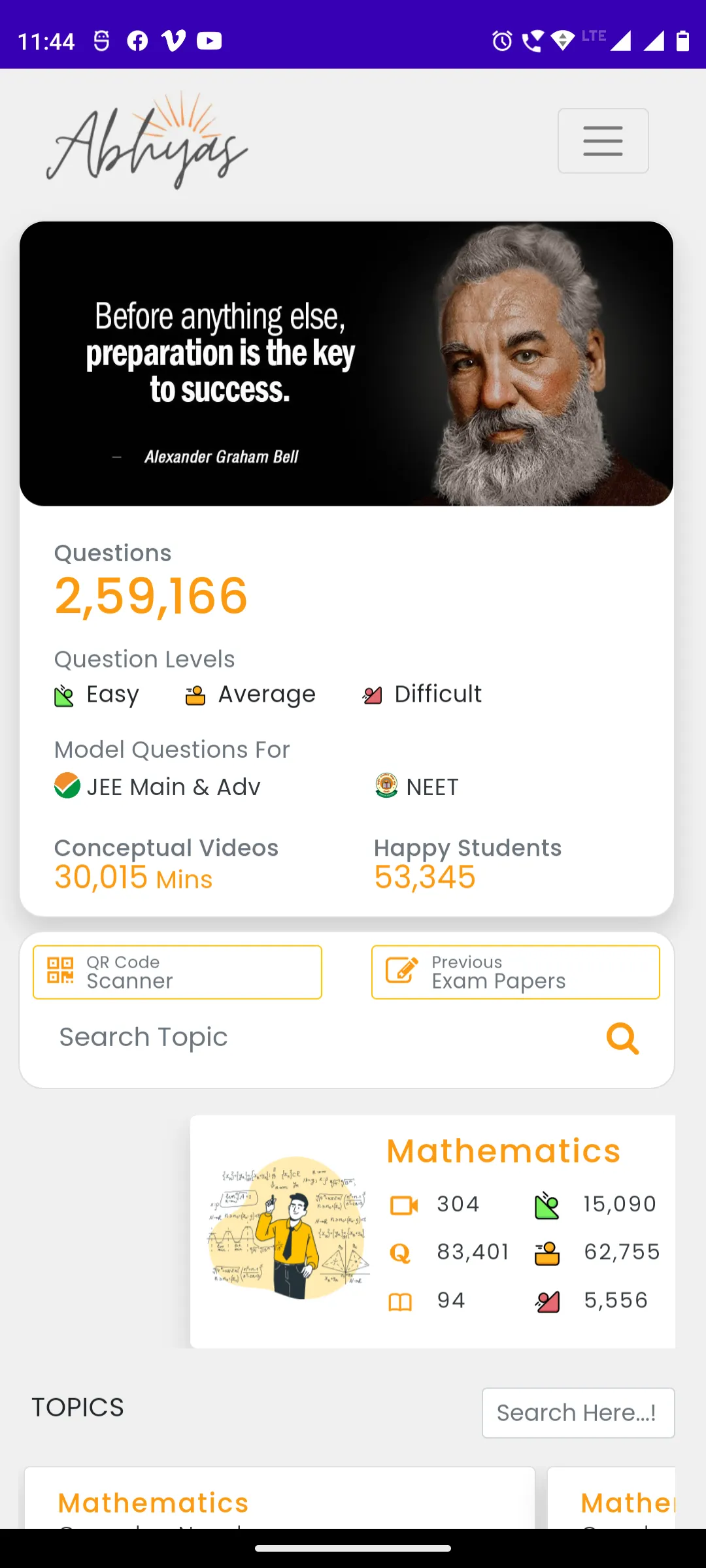Tap the Q icon next to 83,401
The height and width of the screenshot is (1568, 706).
tap(401, 1252)
